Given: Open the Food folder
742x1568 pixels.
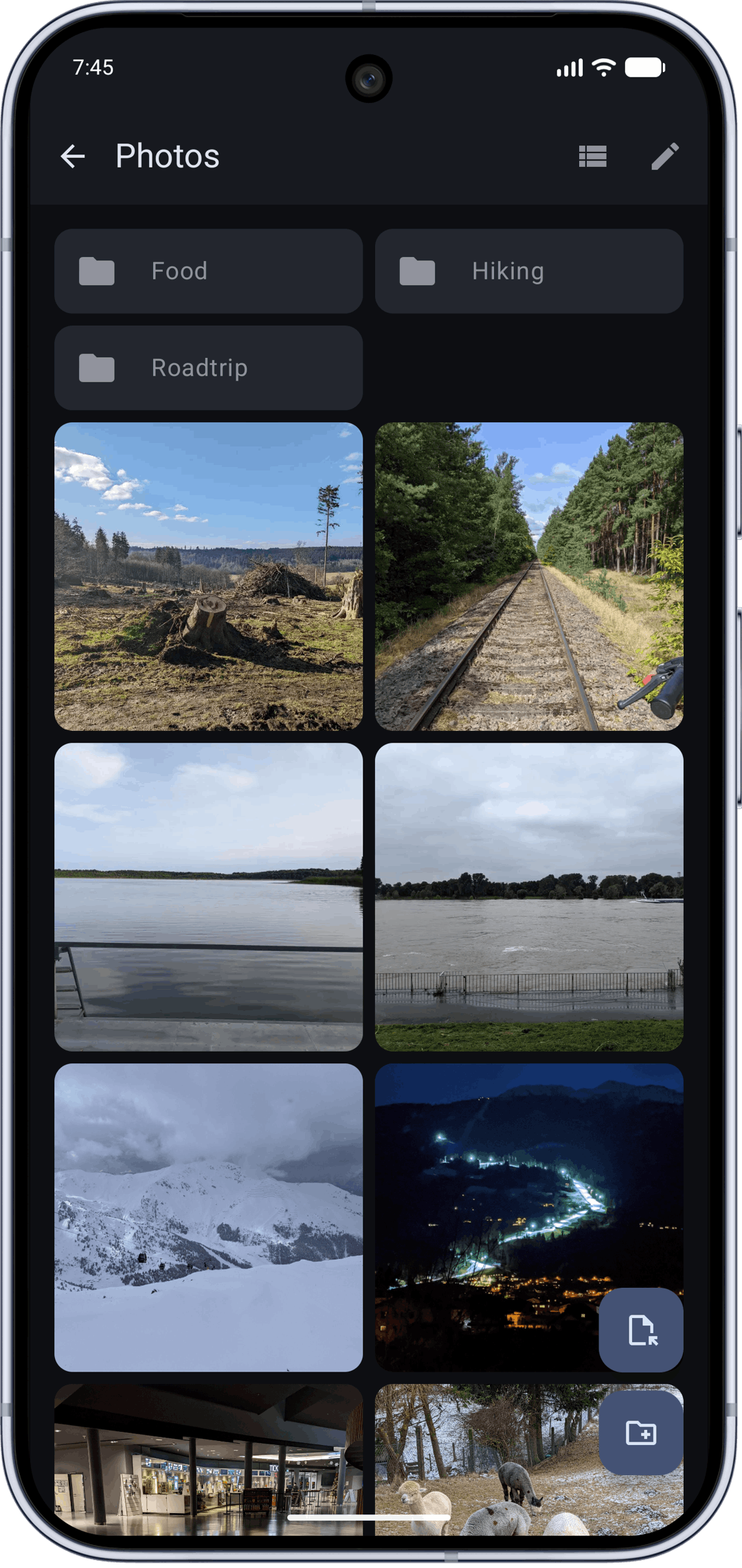Looking at the screenshot, I should tap(208, 271).
